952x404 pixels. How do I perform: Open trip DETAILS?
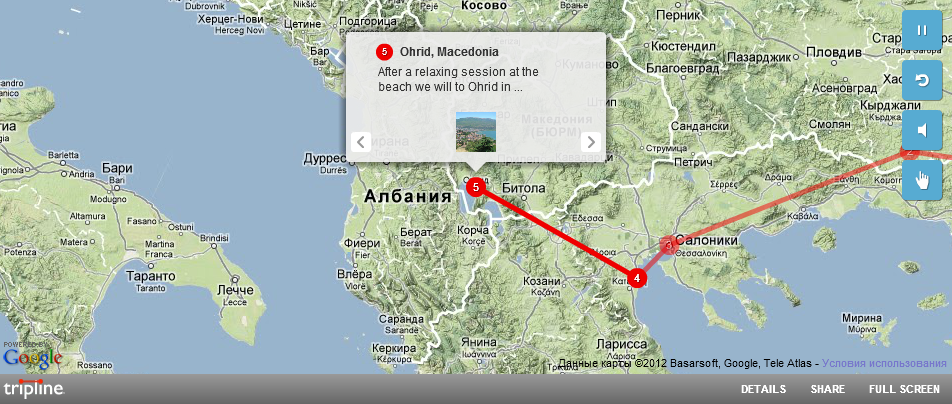click(x=763, y=389)
